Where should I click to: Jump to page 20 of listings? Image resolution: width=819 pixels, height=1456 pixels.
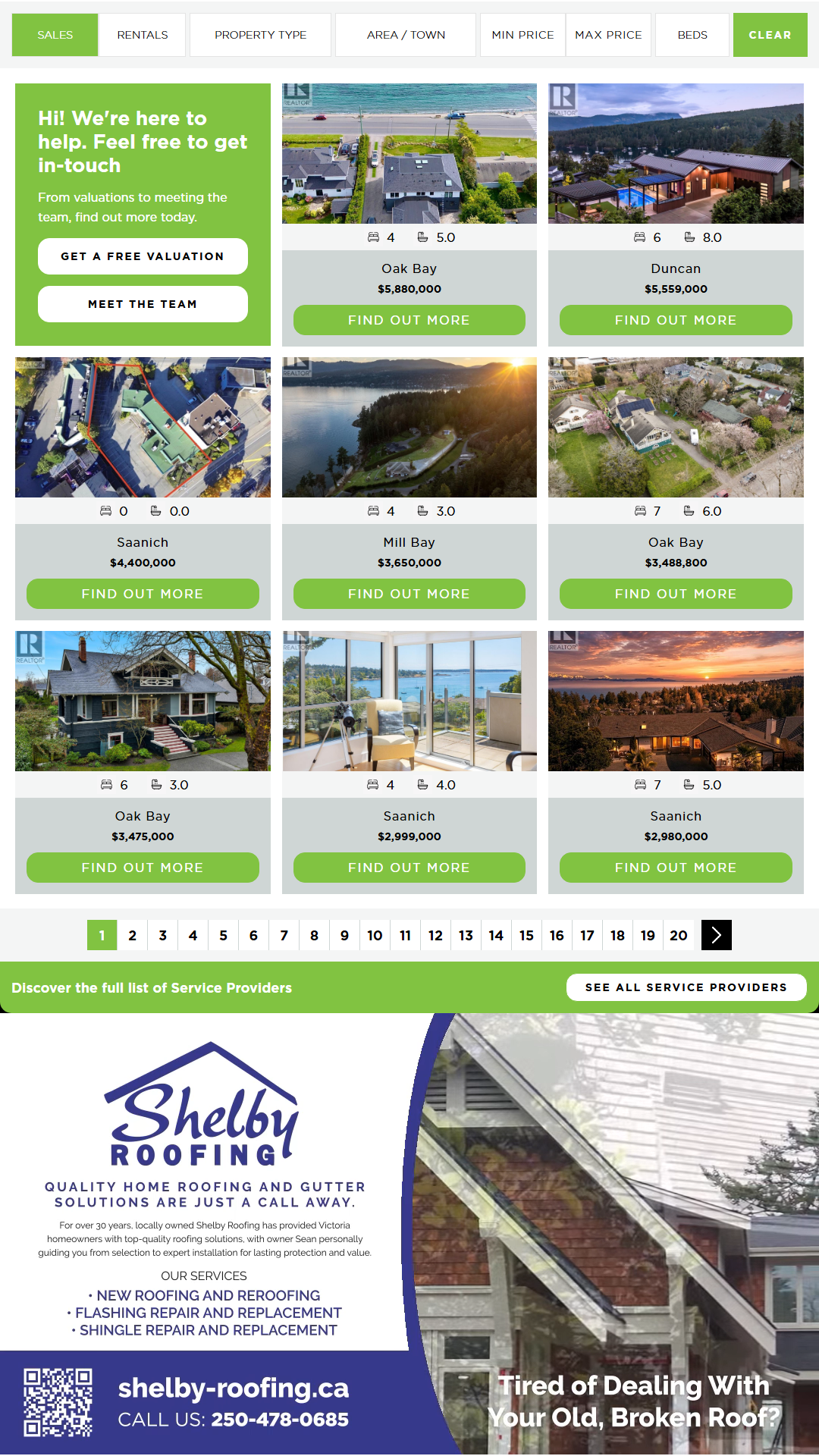tap(678, 935)
